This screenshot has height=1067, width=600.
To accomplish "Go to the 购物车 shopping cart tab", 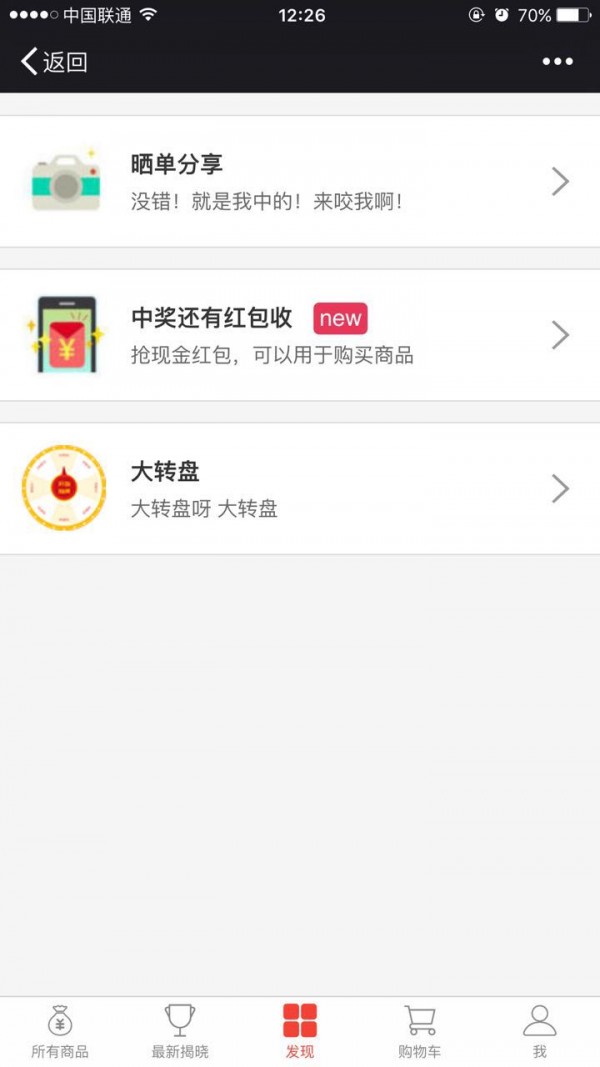I will 420,1032.
